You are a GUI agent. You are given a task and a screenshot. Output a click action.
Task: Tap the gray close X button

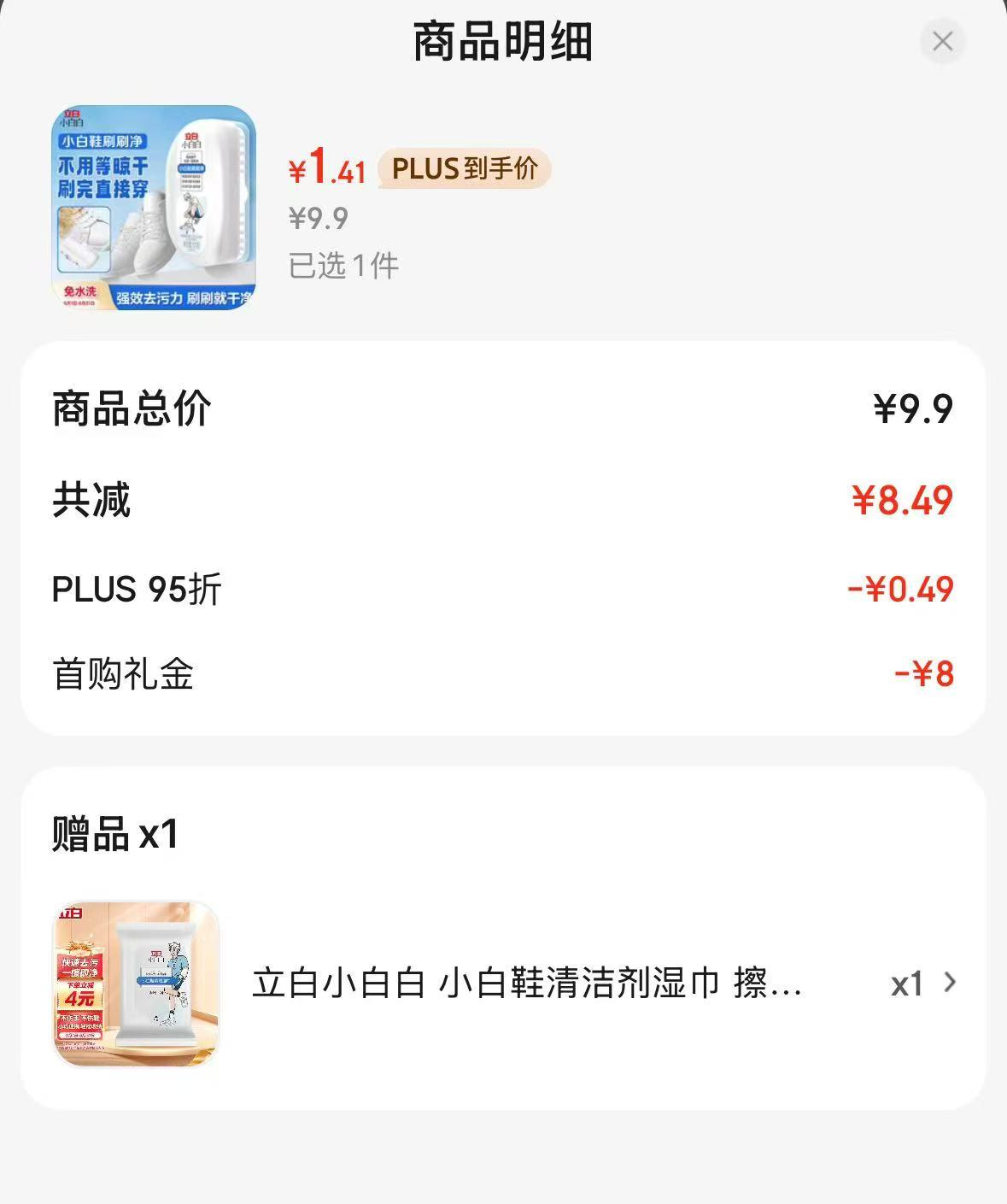pos(942,40)
